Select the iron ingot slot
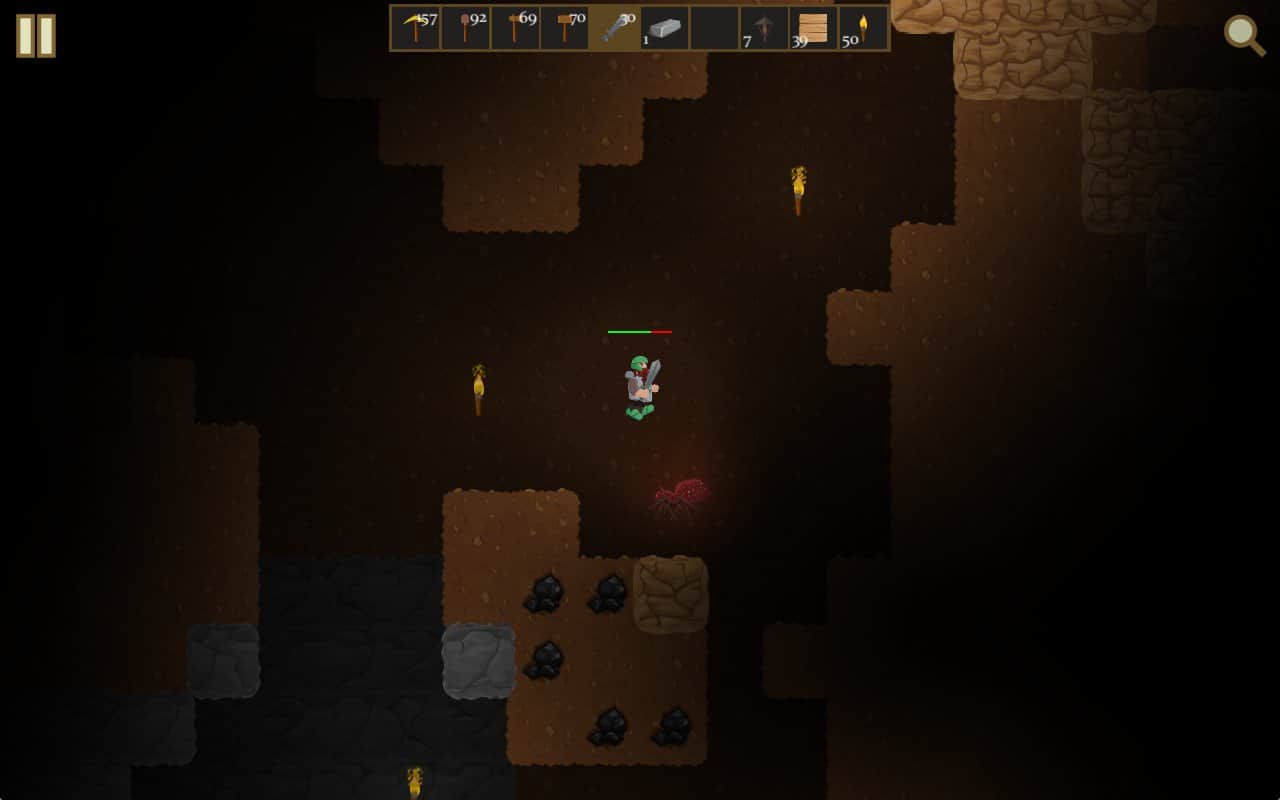The height and width of the screenshot is (800, 1280). (664, 28)
